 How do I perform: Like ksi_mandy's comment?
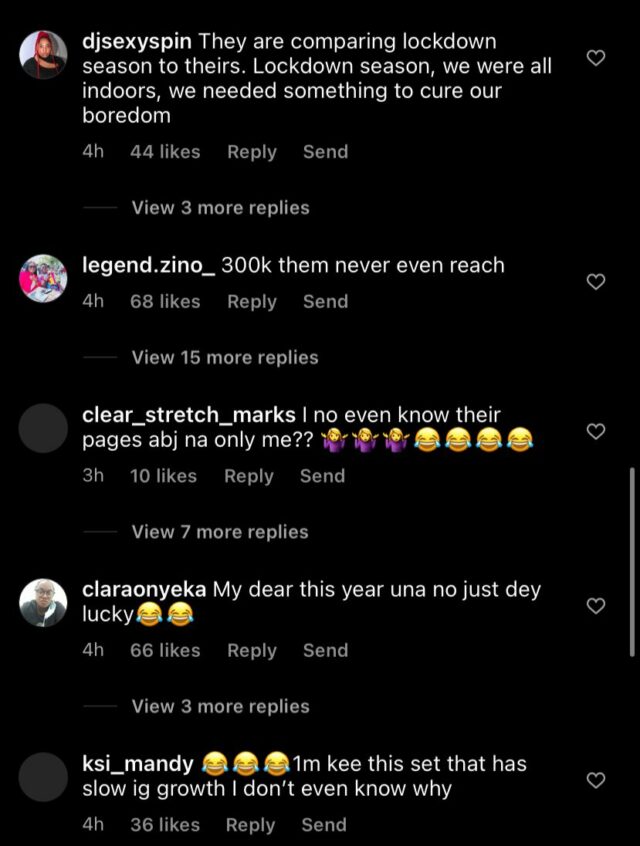pos(595,780)
